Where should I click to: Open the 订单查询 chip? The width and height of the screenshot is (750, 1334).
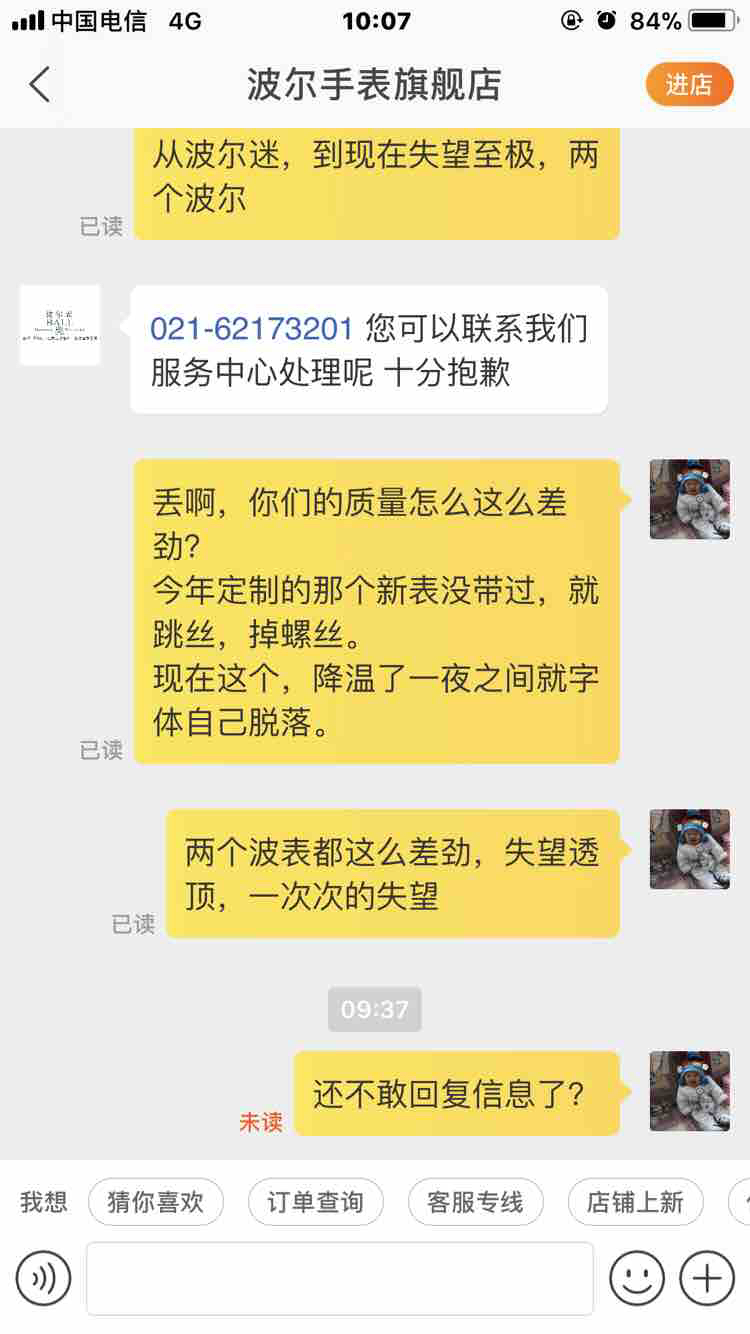pyautogui.click(x=315, y=1202)
